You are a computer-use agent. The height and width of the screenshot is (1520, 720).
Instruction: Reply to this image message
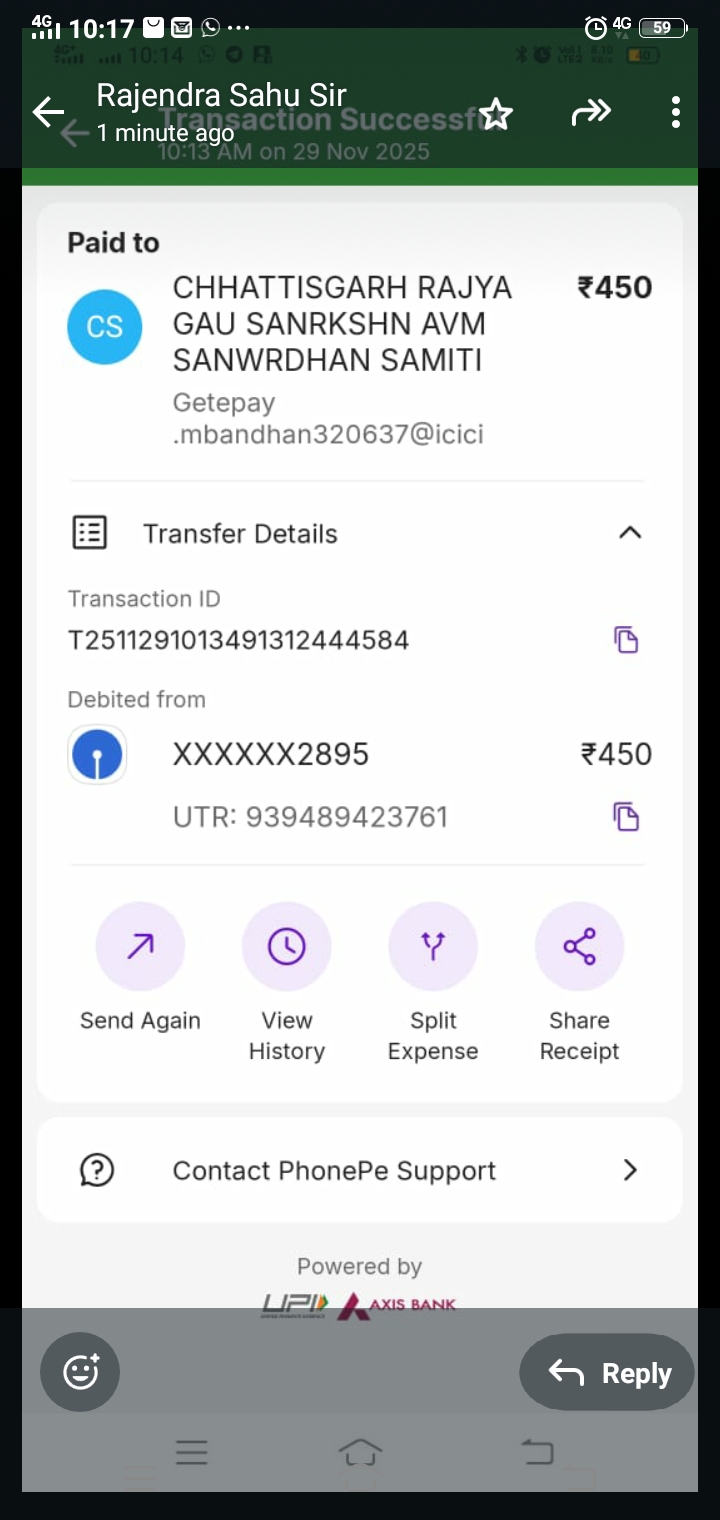[608, 1373]
